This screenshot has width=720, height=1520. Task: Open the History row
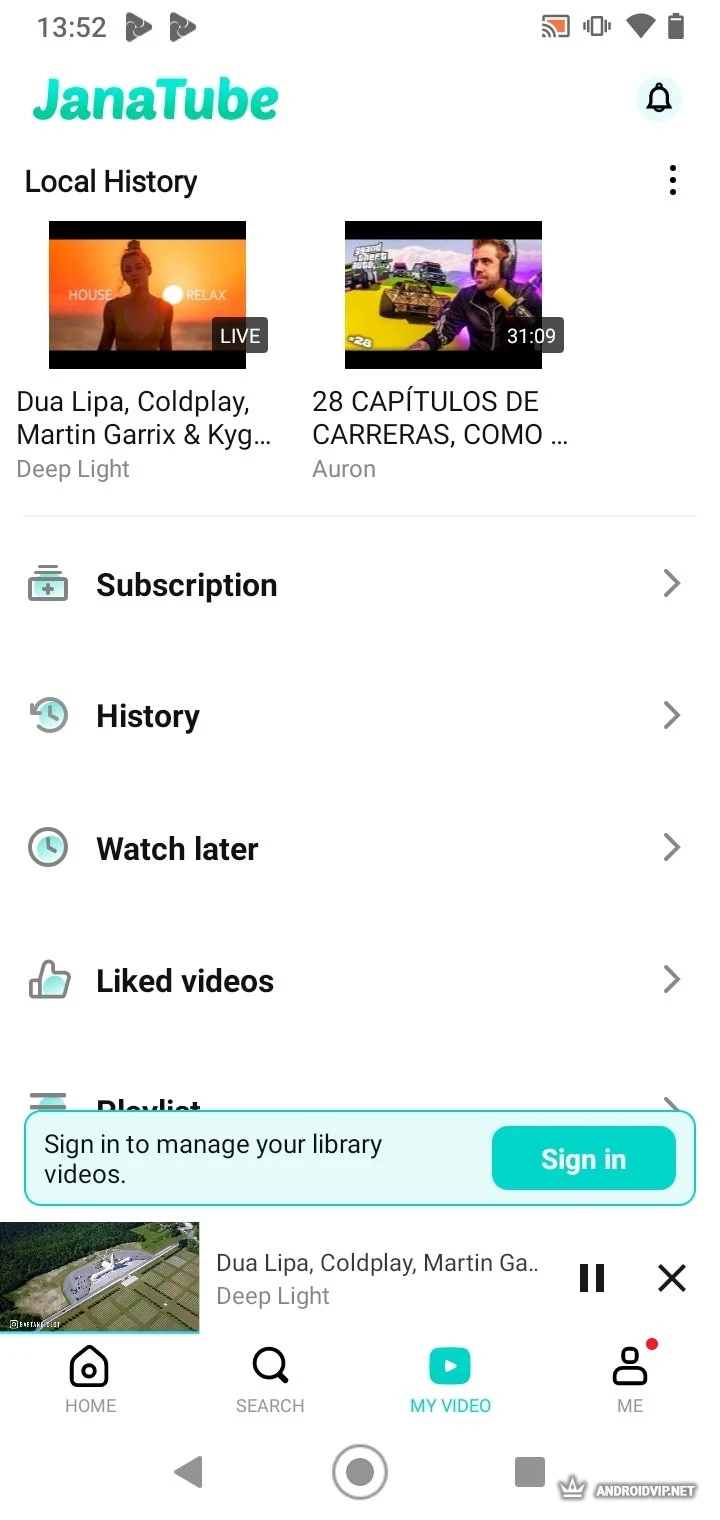click(x=355, y=716)
